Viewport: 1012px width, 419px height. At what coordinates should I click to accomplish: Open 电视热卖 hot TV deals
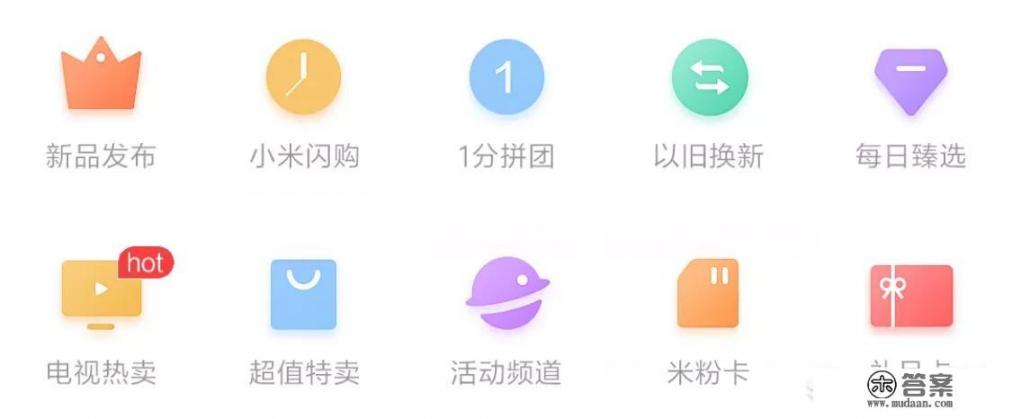point(101,294)
